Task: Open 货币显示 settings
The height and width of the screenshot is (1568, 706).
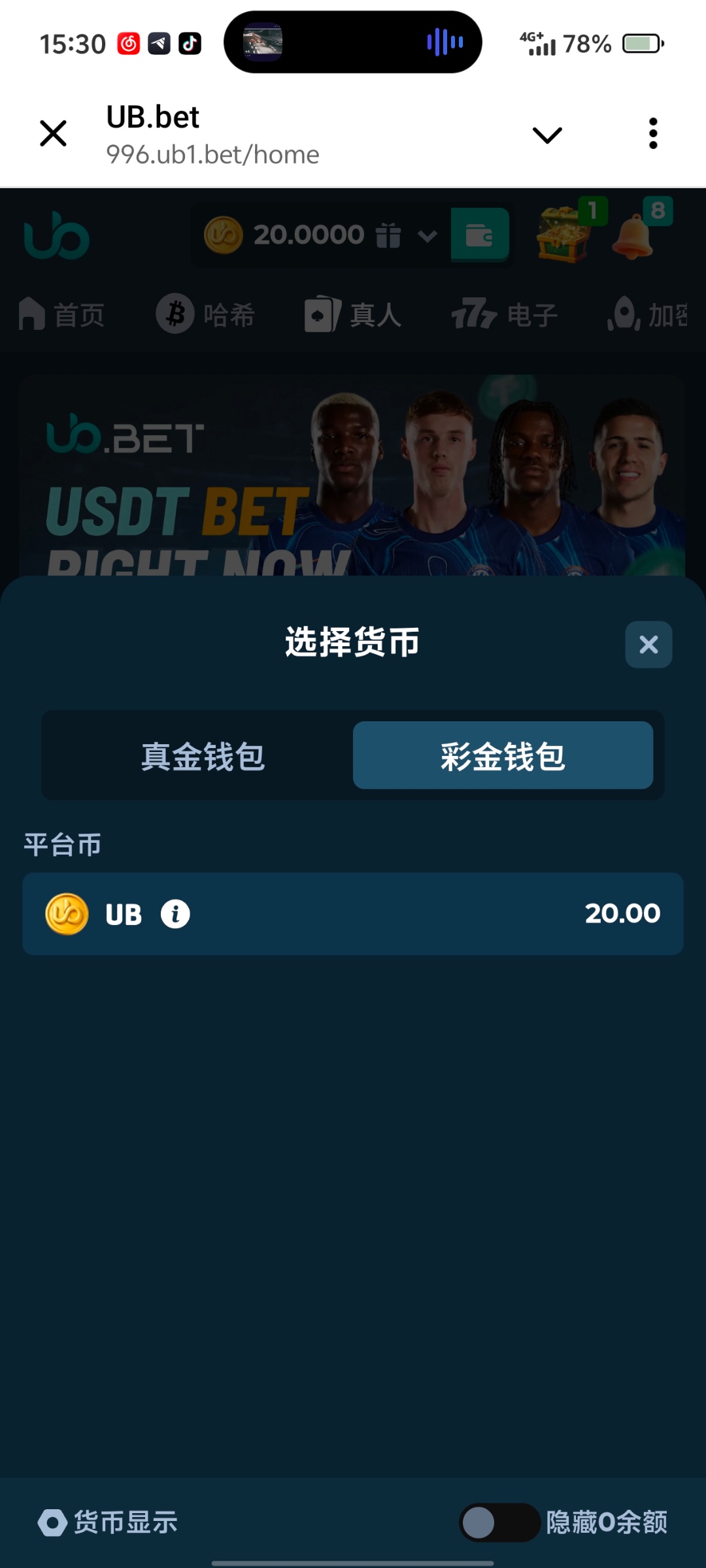Action: (109, 1522)
